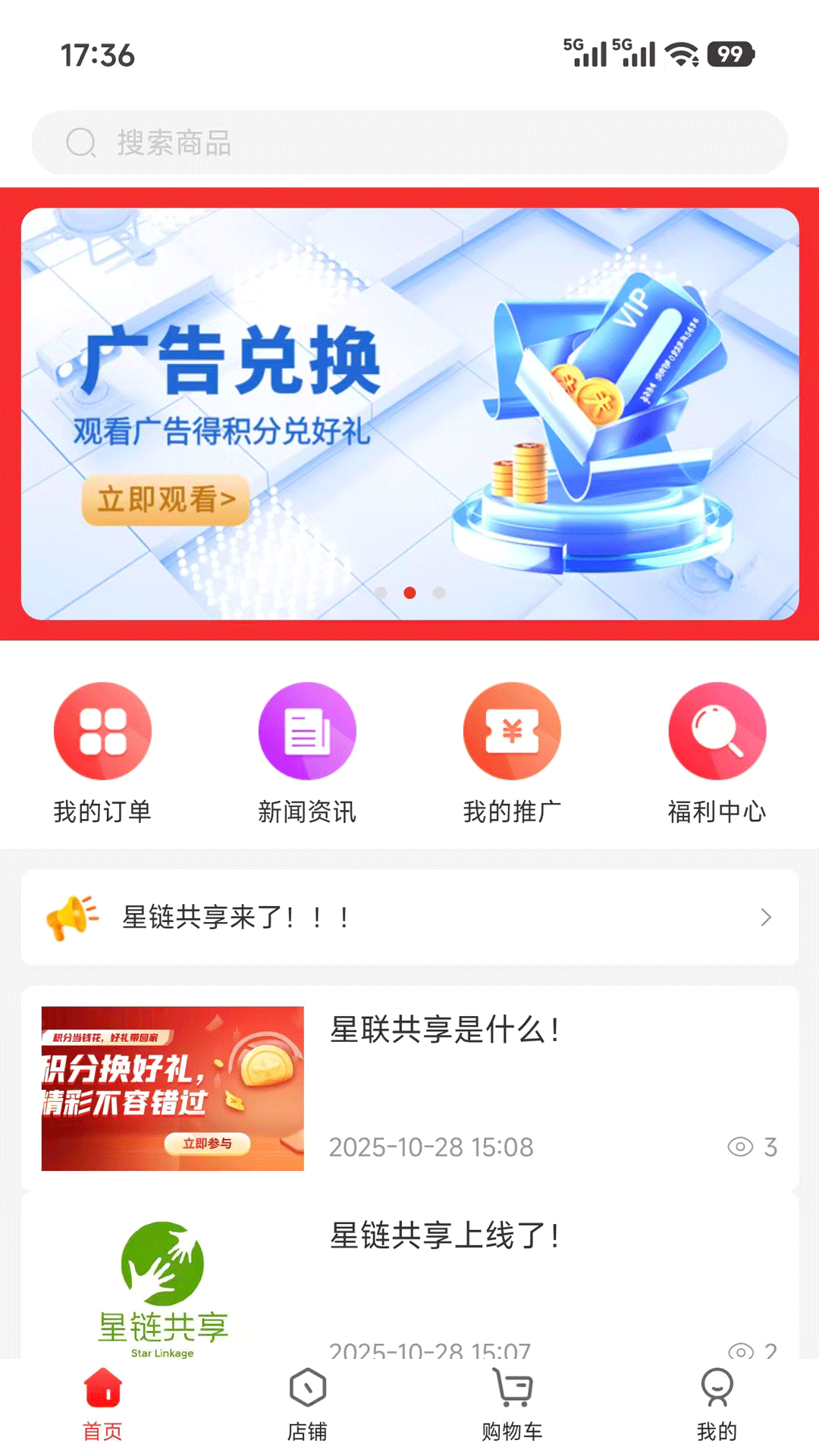Jump to the third banner slide dot
The height and width of the screenshot is (1456, 819).
pyautogui.click(x=437, y=592)
